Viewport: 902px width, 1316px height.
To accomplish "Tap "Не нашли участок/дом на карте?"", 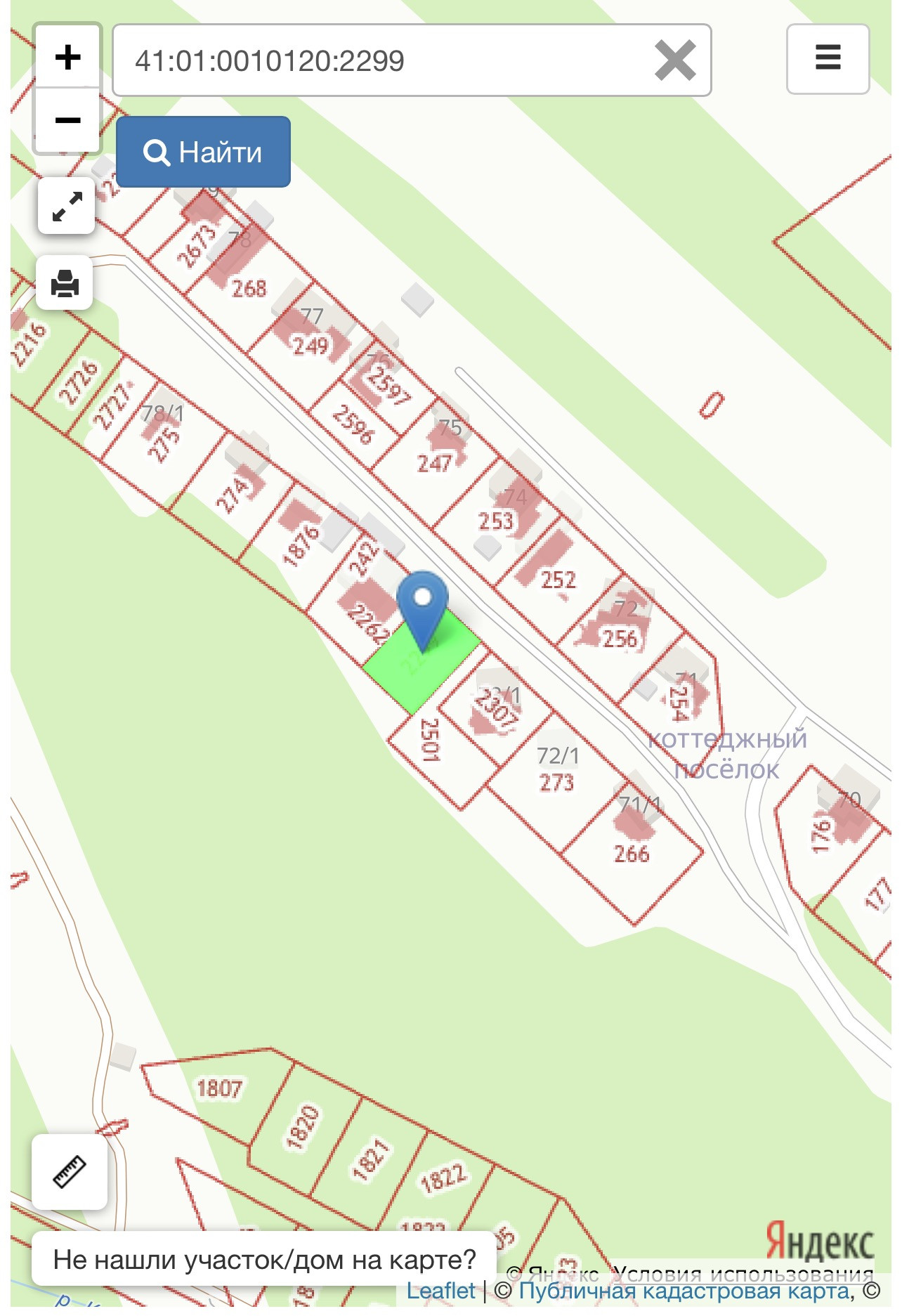I will 264,1259.
